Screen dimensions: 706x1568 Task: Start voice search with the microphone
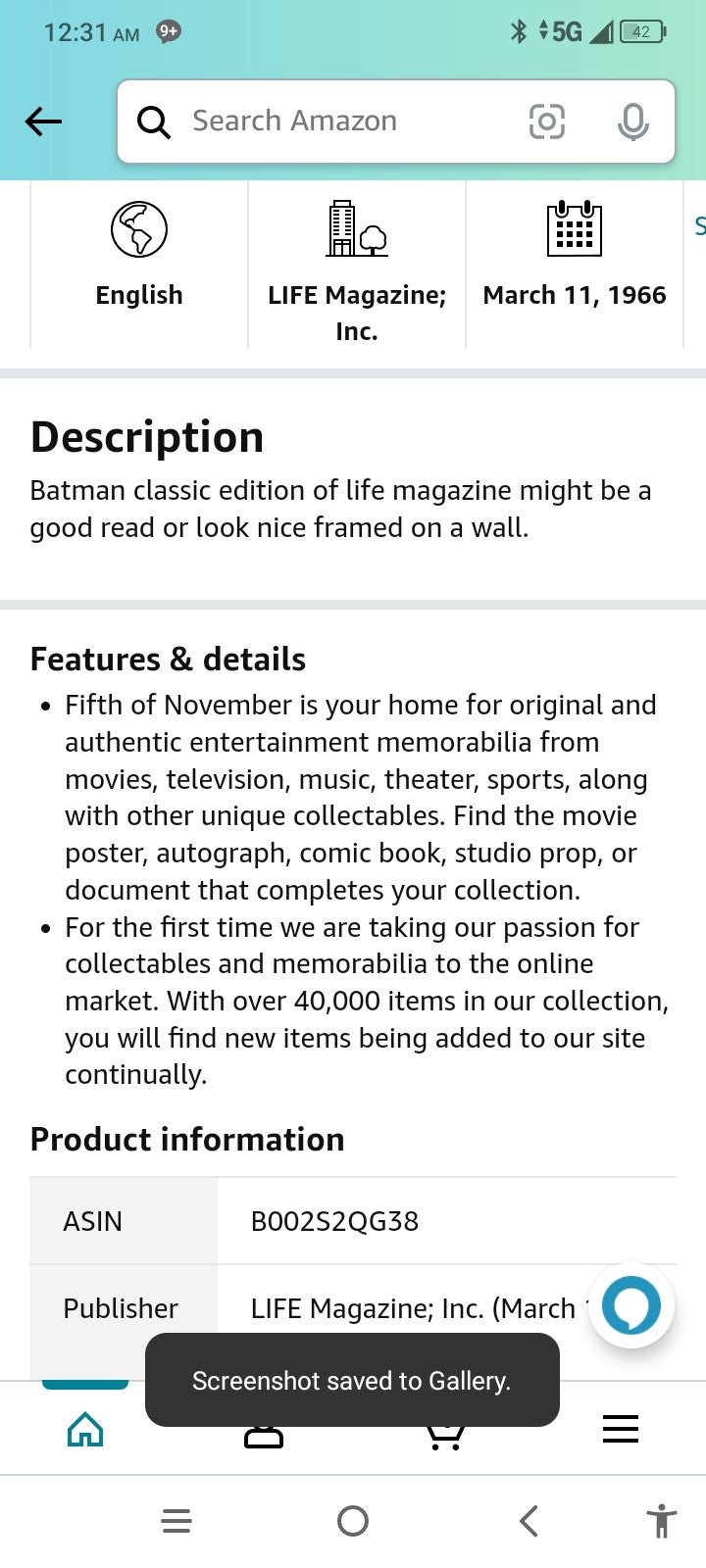click(632, 122)
